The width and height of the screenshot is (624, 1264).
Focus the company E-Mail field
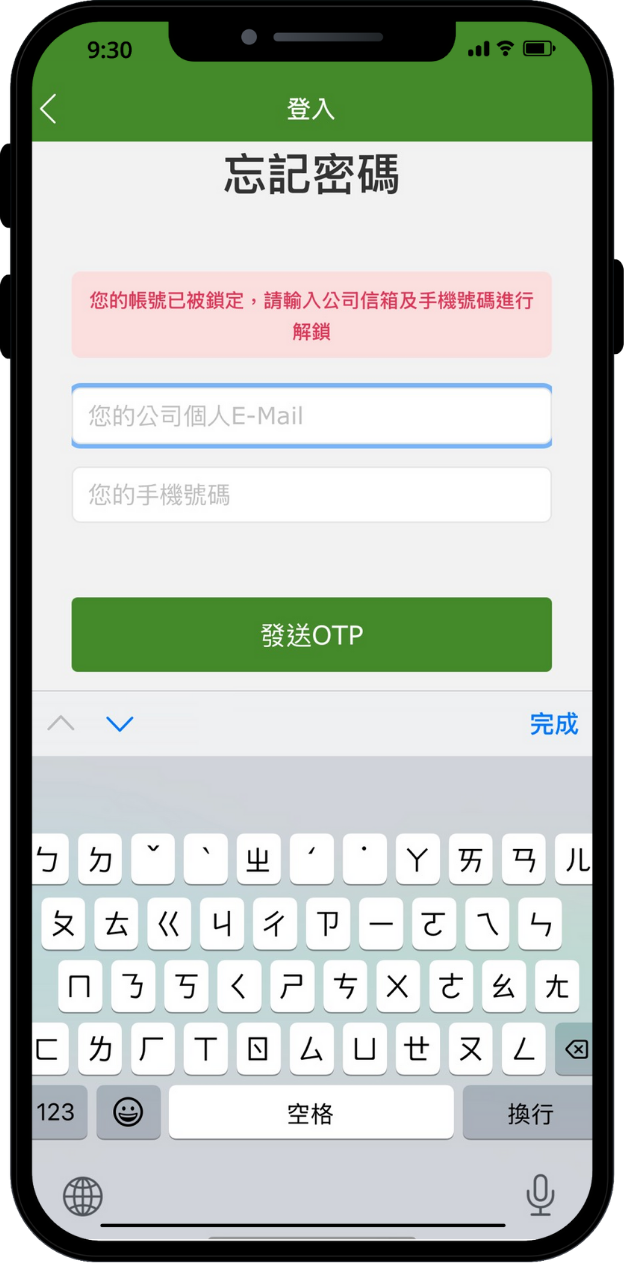(x=311, y=416)
